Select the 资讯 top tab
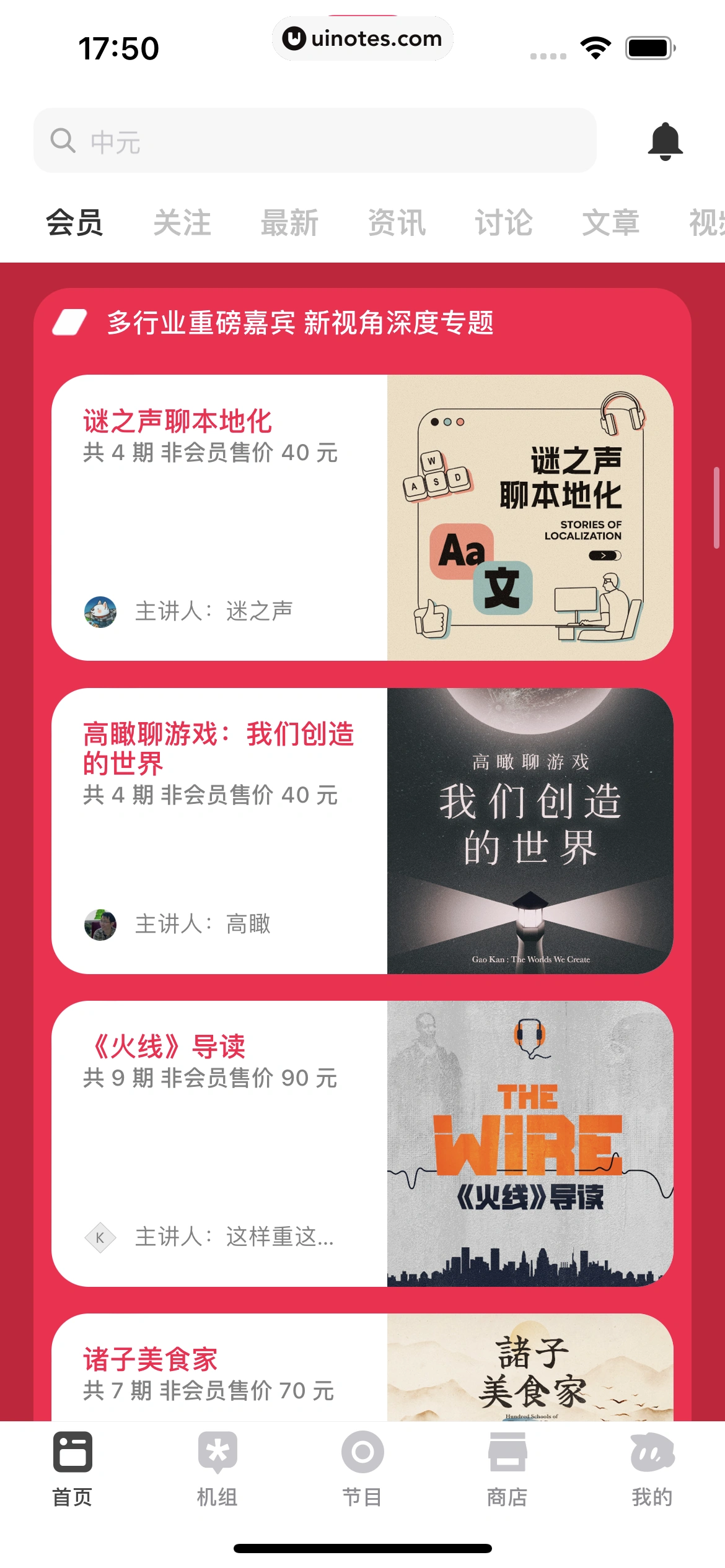Image resolution: width=725 pixels, height=1568 pixels. click(397, 223)
